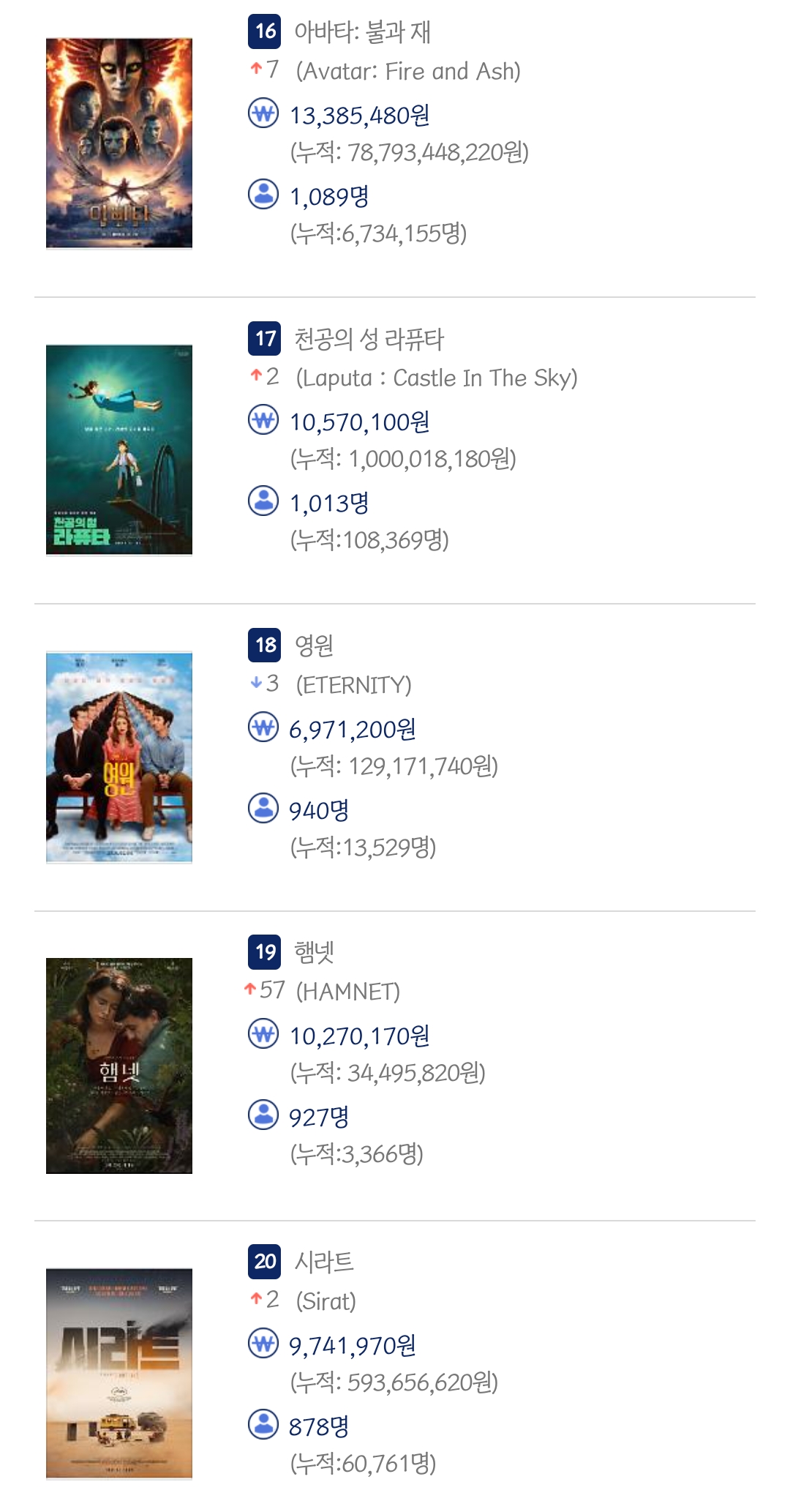Open the HAMNET box office entry
790x1512 pixels.
pyautogui.click(x=314, y=953)
